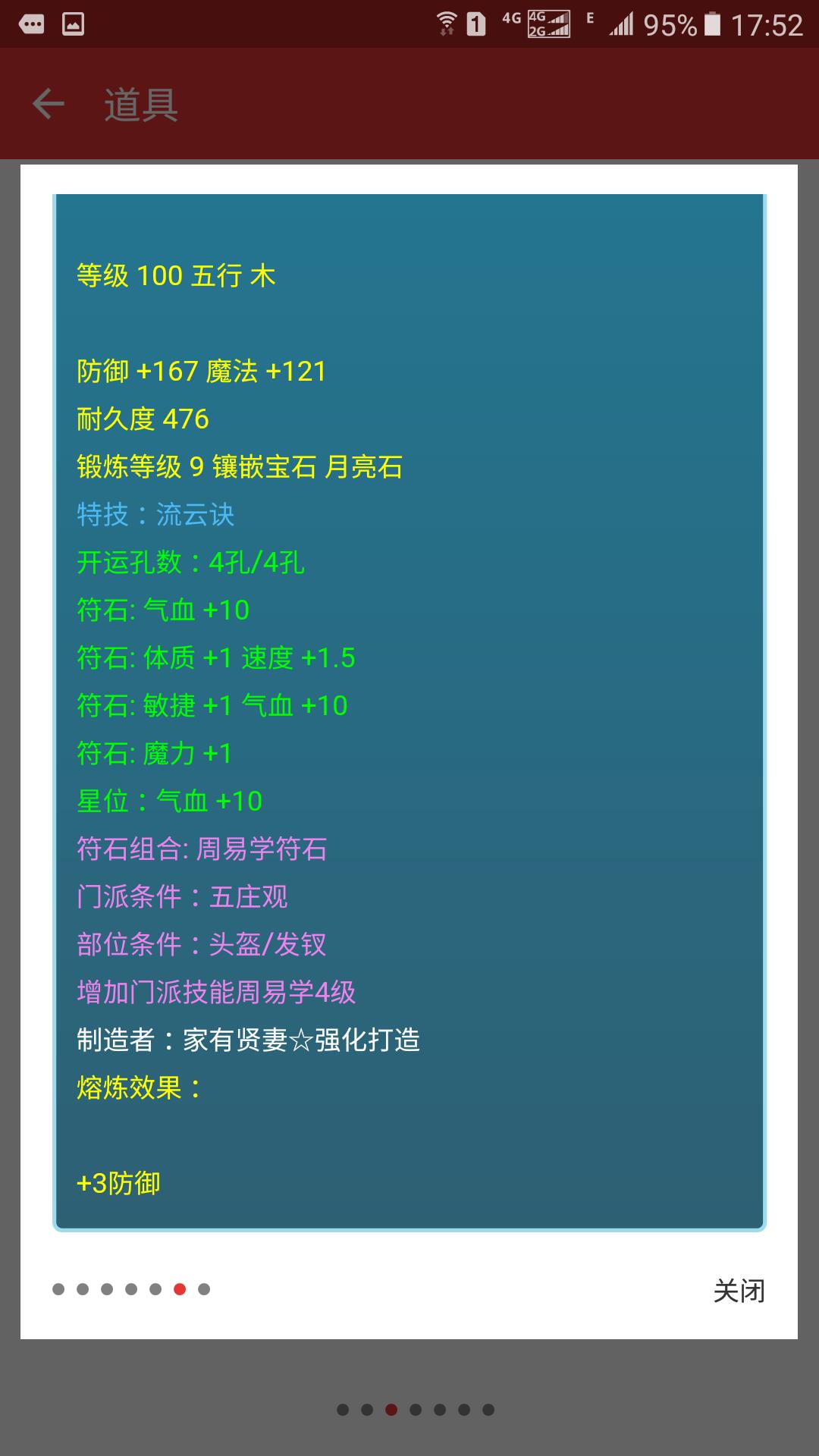Go back using the arrow beside 道具
The image size is (819, 1456).
click(x=49, y=104)
